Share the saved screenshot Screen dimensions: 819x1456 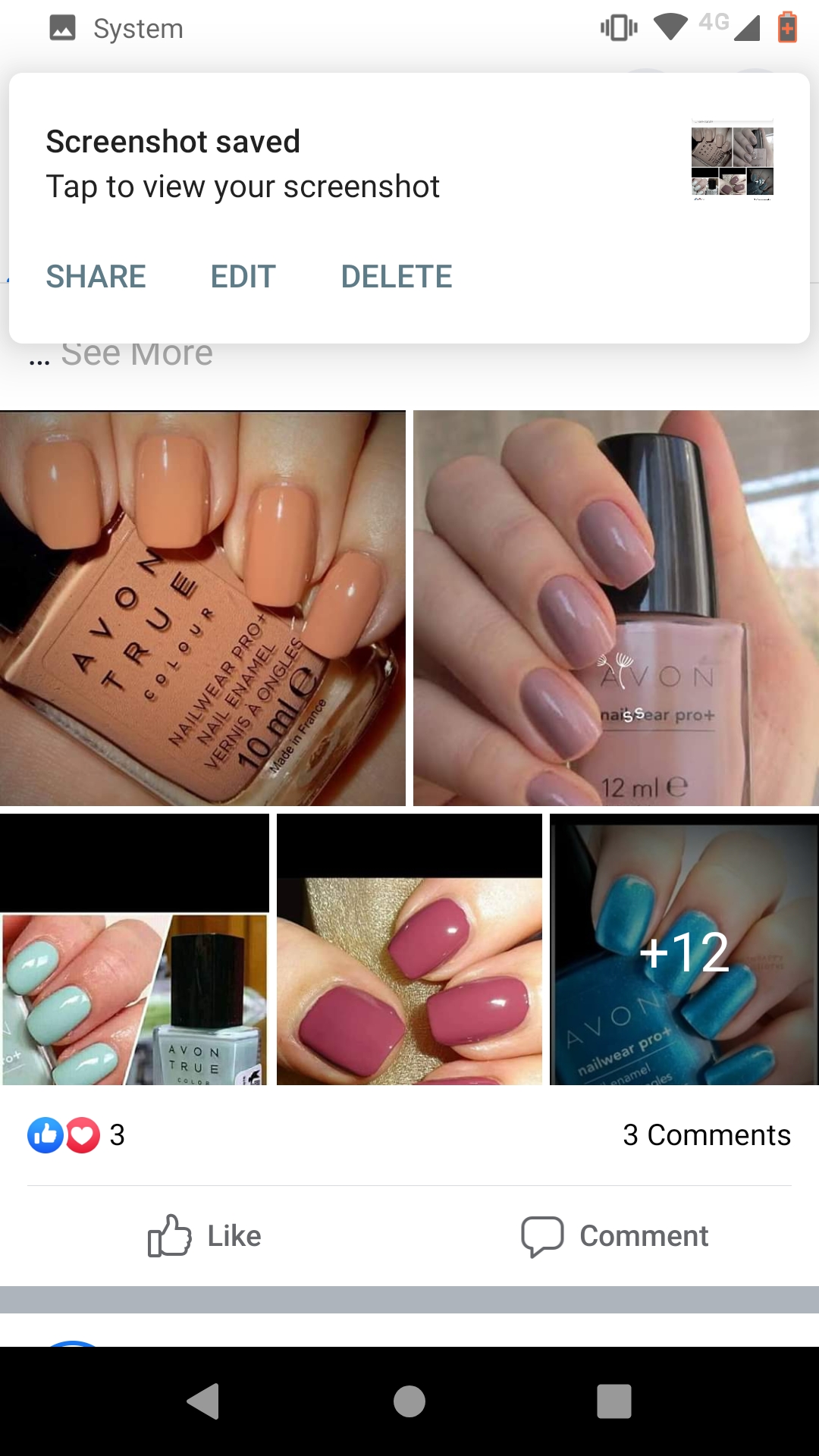[x=96, y=277]
